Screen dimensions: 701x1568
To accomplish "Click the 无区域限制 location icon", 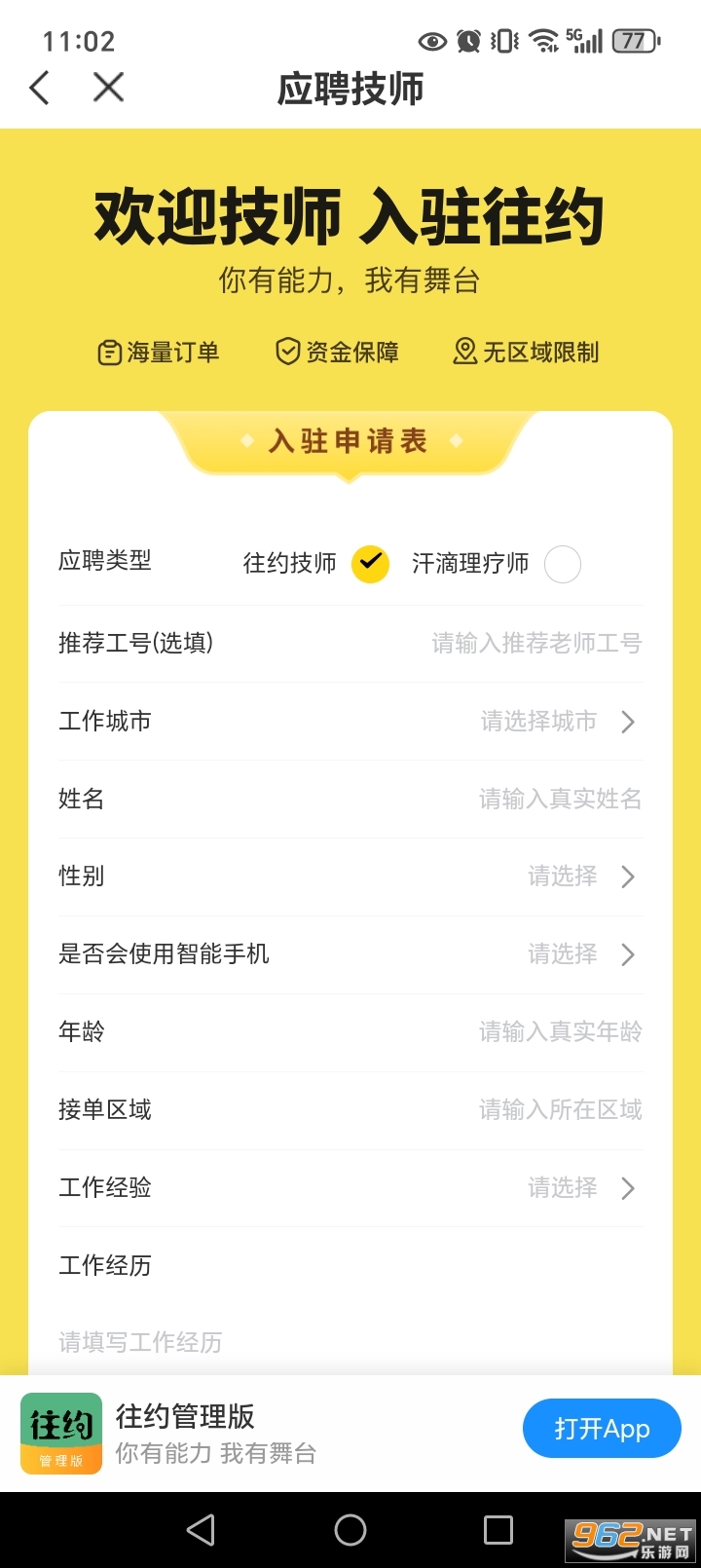I will pyautogui.click(x=464, y=352).
